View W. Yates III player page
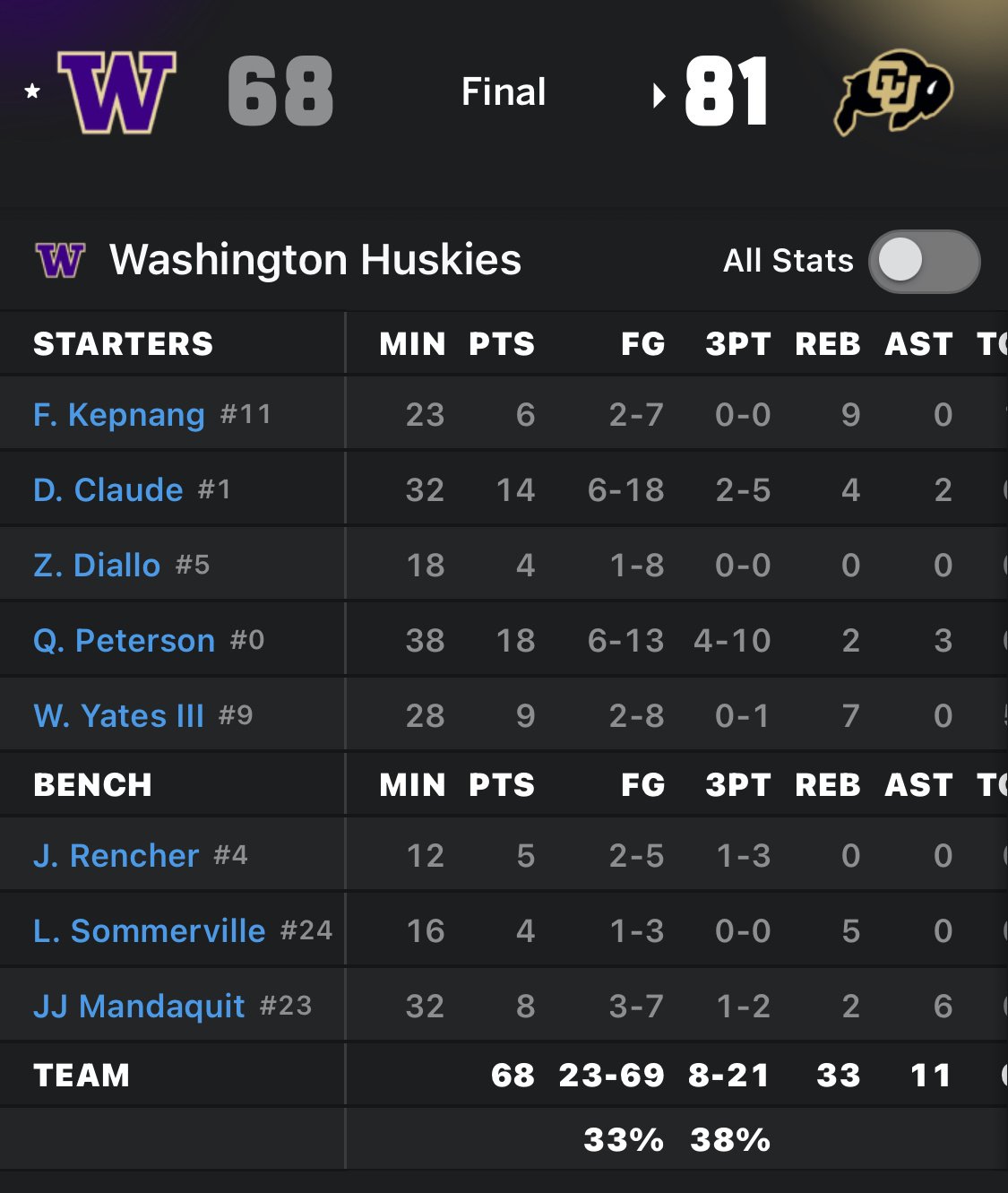The width and height of the screenshot is (1008, 1193). 119,716
